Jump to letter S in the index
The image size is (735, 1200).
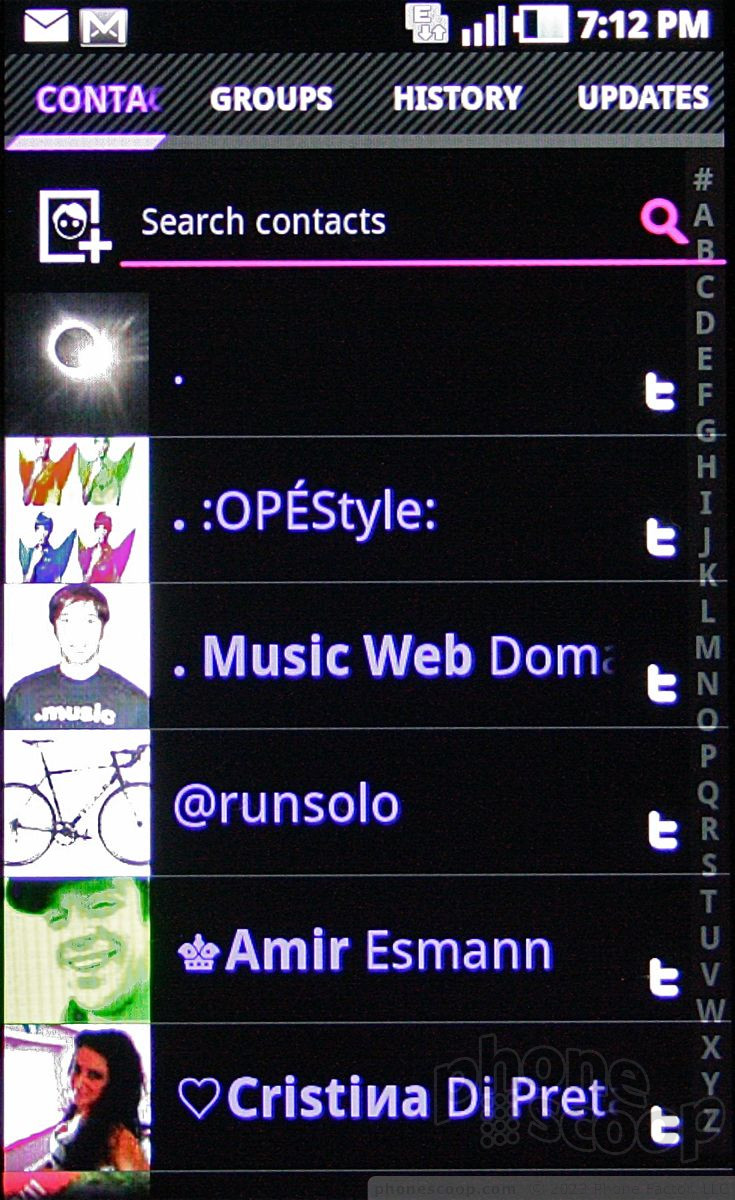tap(707, 864)
